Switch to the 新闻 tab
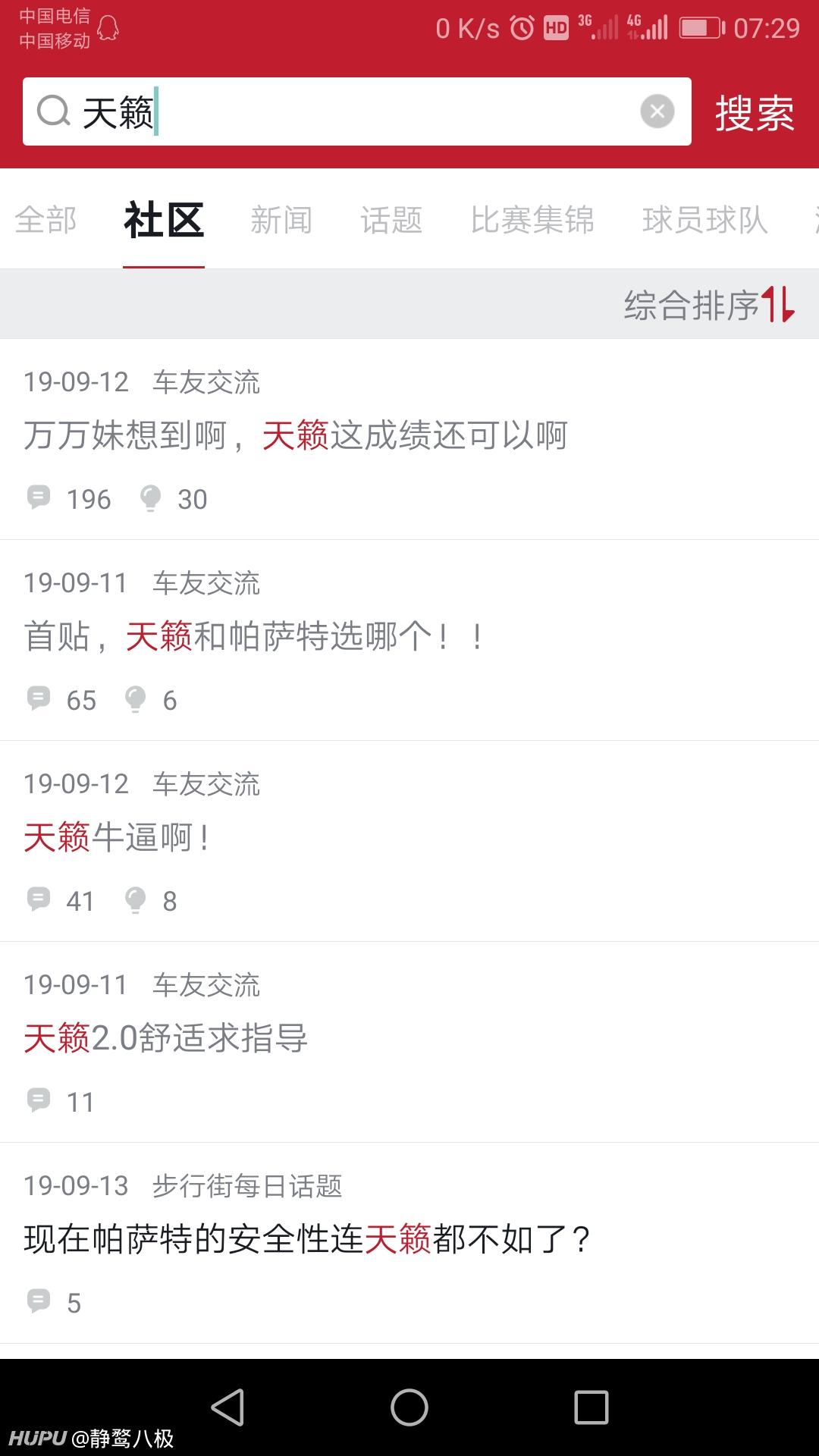 pyautogui.click(x=281, y=220)
